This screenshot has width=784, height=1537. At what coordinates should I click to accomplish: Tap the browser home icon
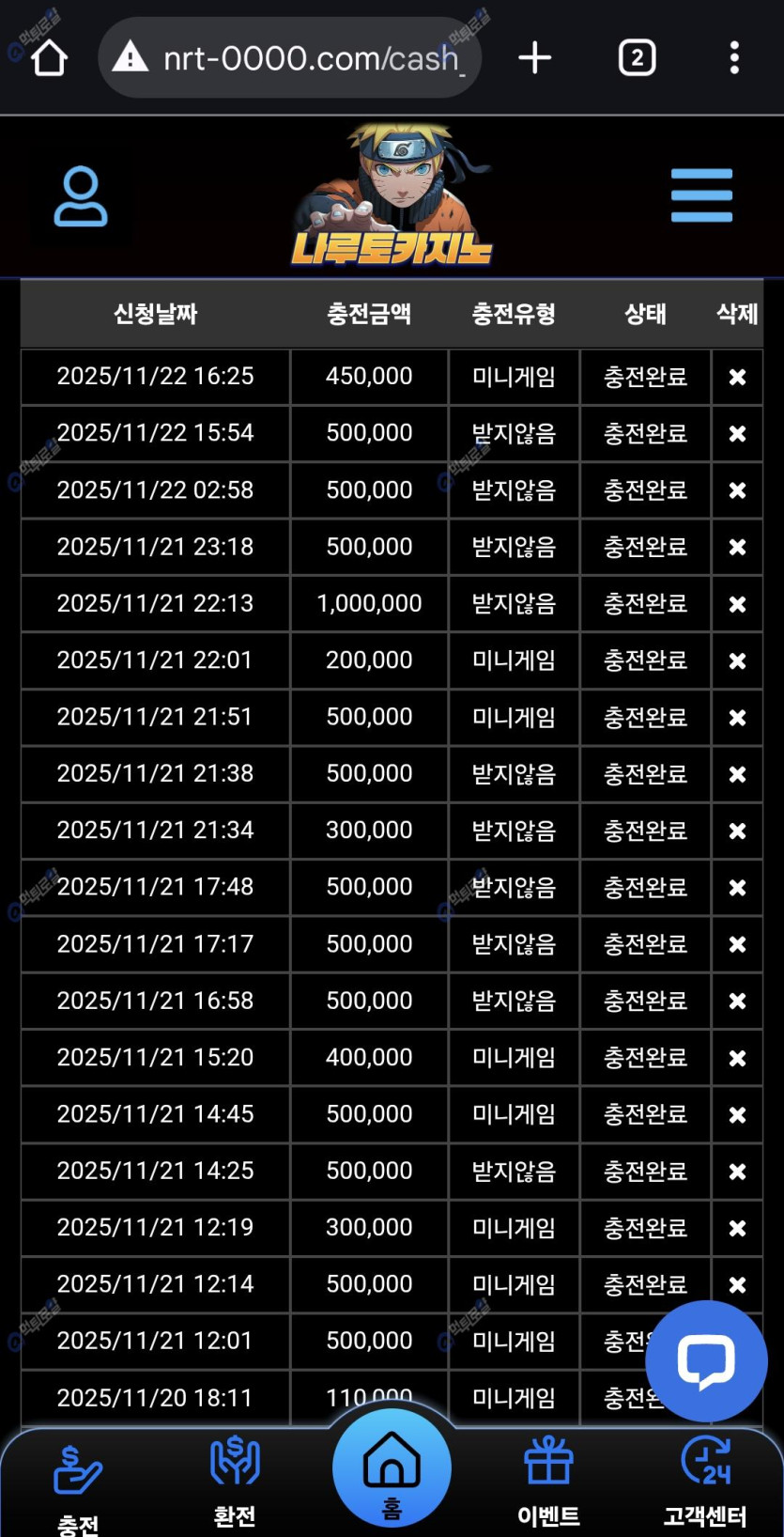(49, 58)
